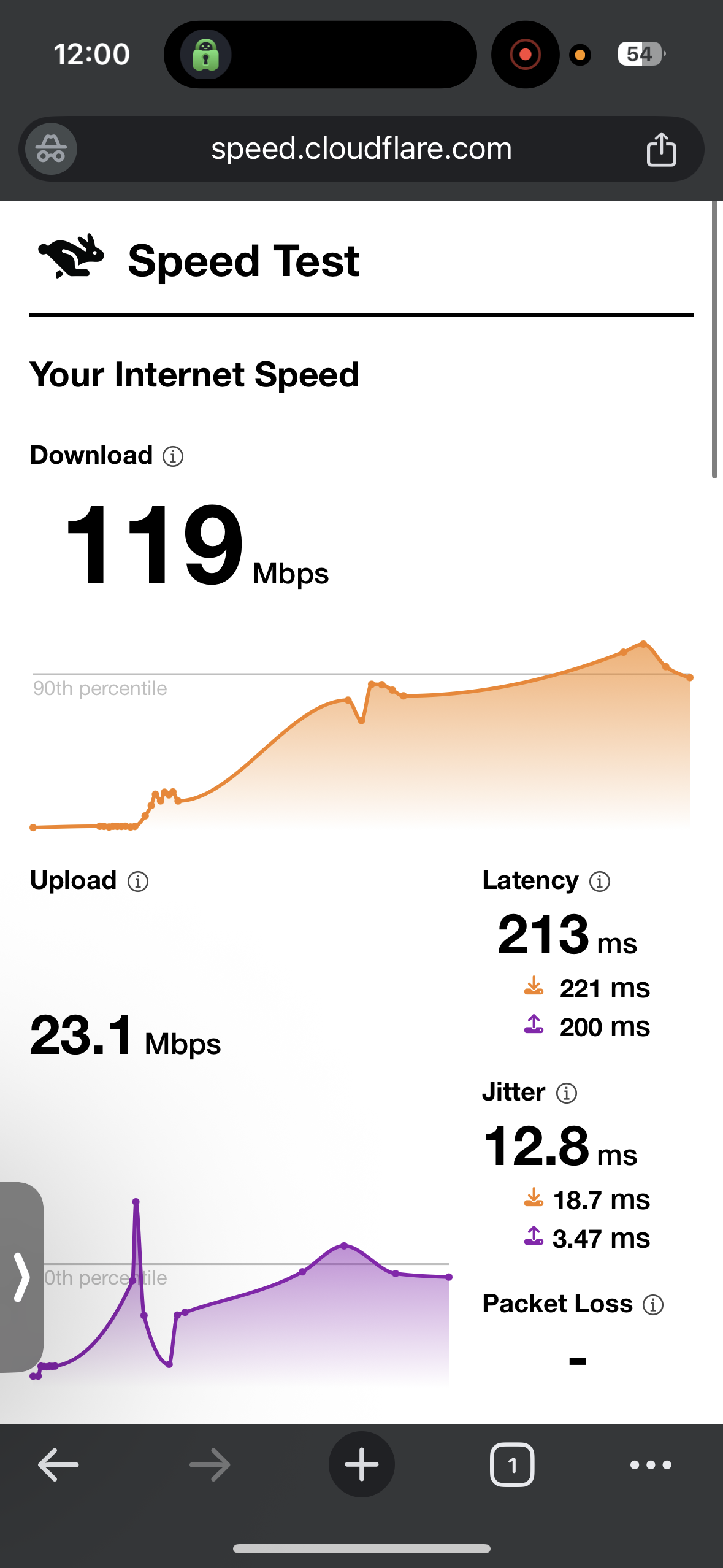Tap the Jitter info icon
Viewport: 723px width, 1568px height.
[566, 1093]
